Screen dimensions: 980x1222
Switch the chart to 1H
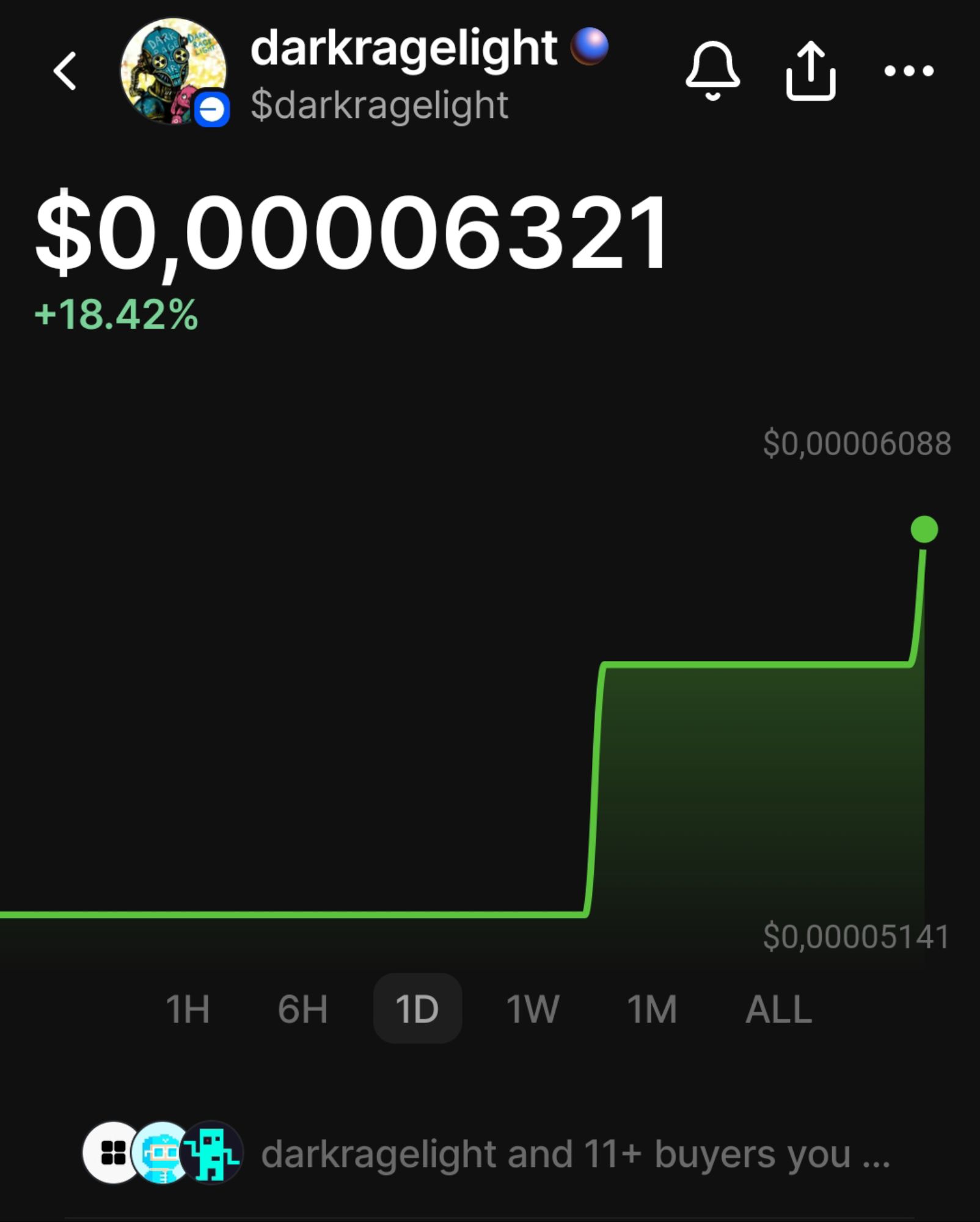[x=188, y=1009]
